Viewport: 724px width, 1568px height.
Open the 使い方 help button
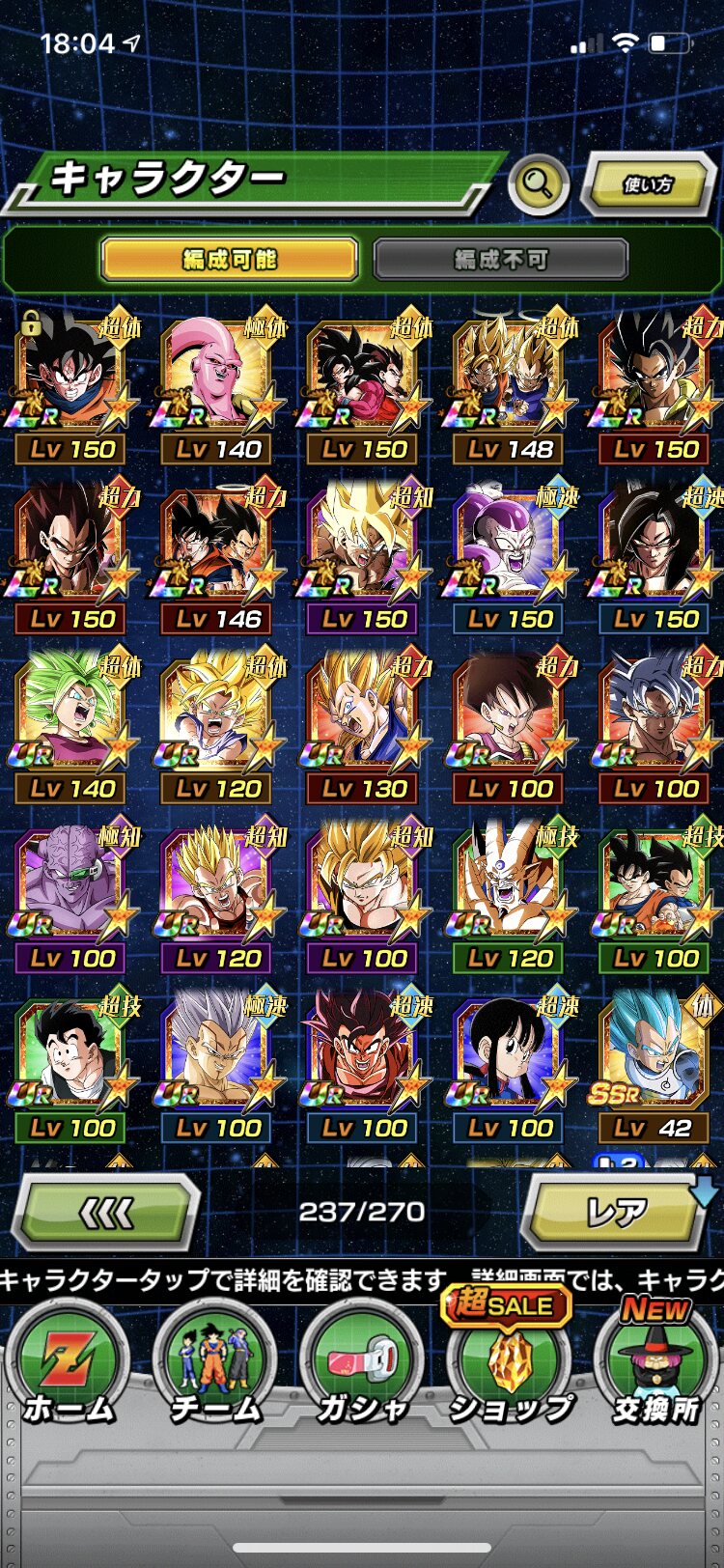click(x=648, y=183)
